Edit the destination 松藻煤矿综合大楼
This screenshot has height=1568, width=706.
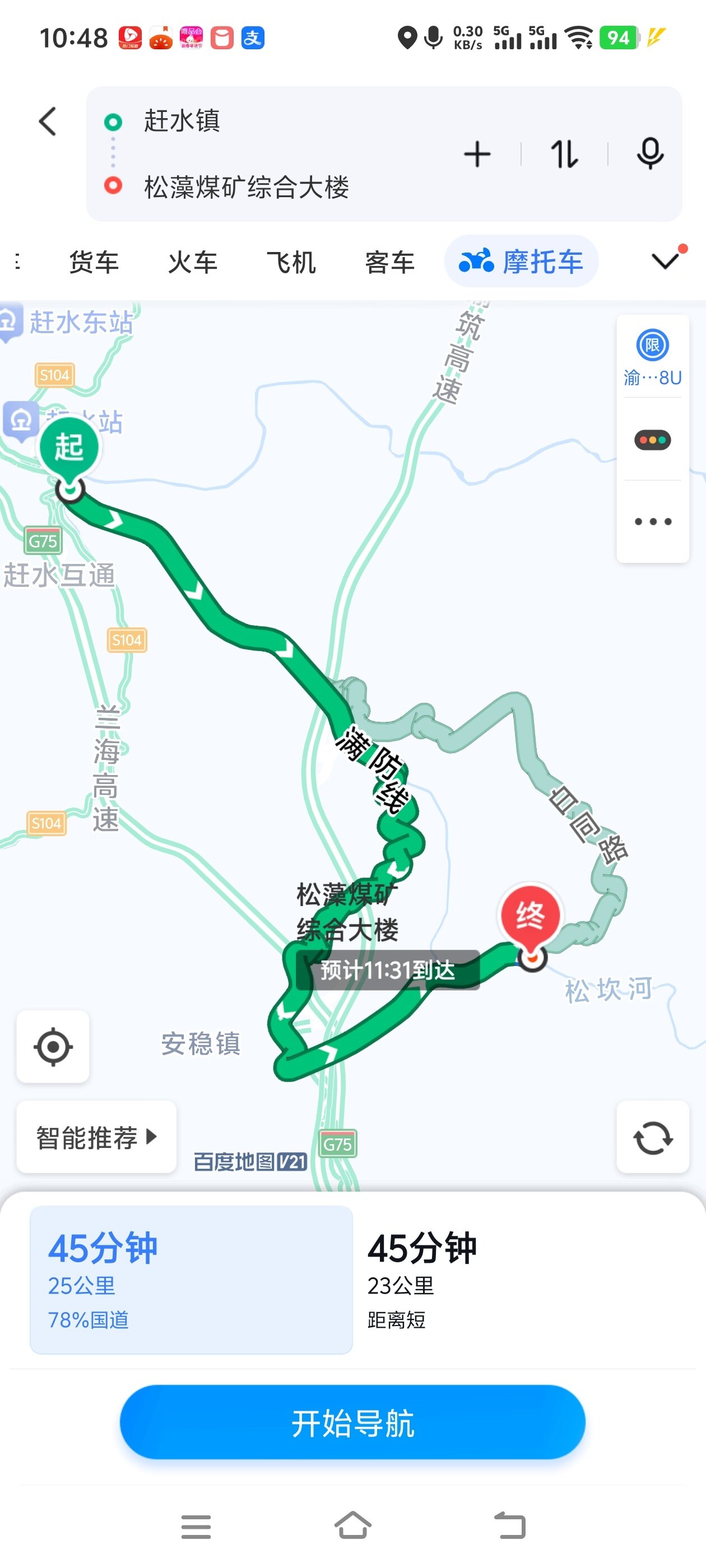(246, 187)
